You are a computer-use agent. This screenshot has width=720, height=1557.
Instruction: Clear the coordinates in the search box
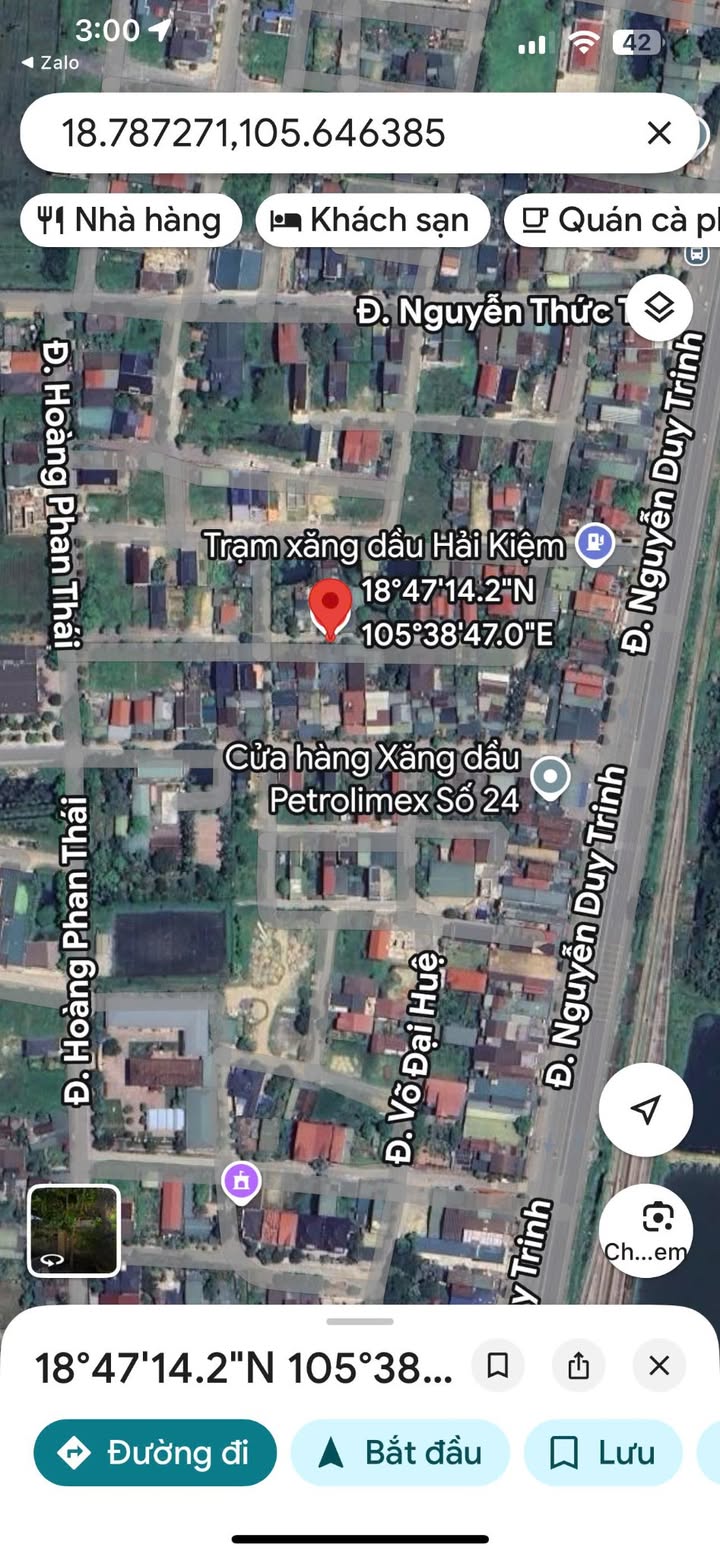(659, 133)
